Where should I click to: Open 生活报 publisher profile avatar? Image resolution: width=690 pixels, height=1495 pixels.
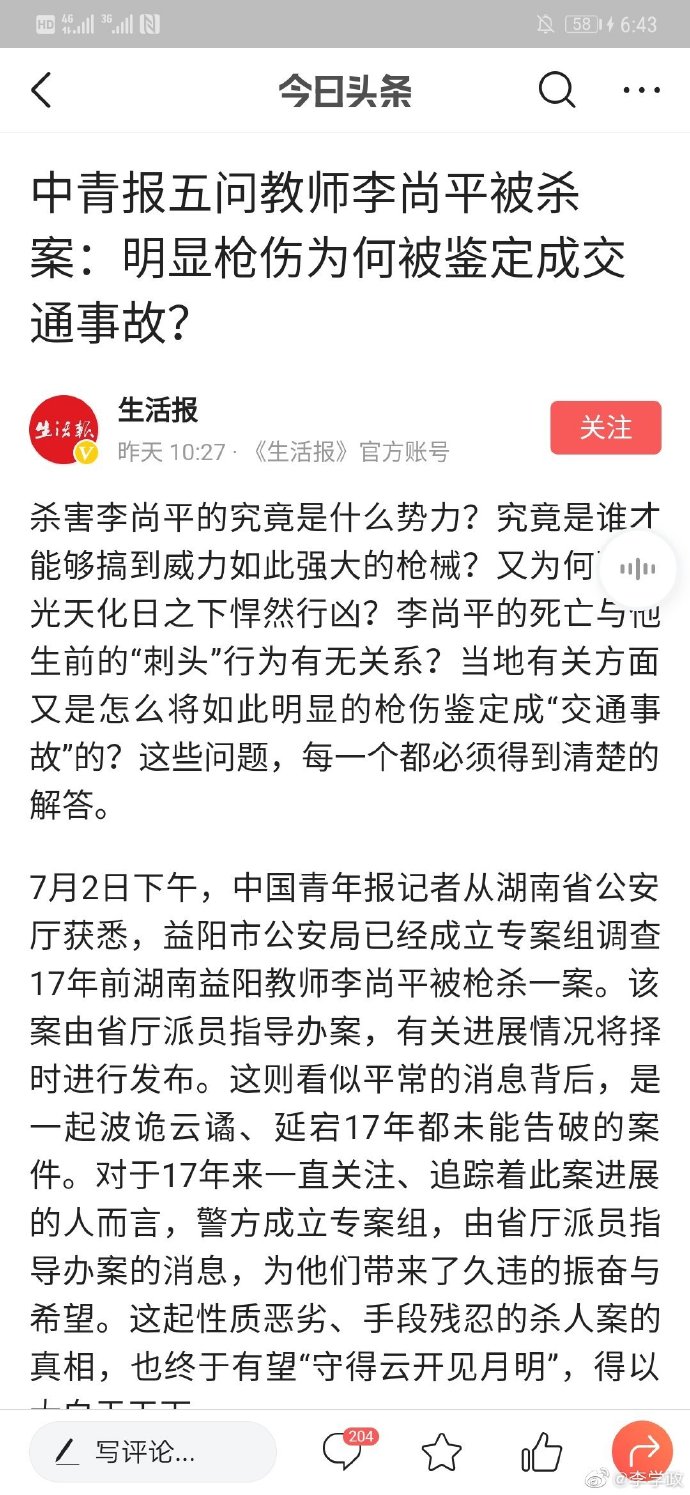(x=63, y=430)
